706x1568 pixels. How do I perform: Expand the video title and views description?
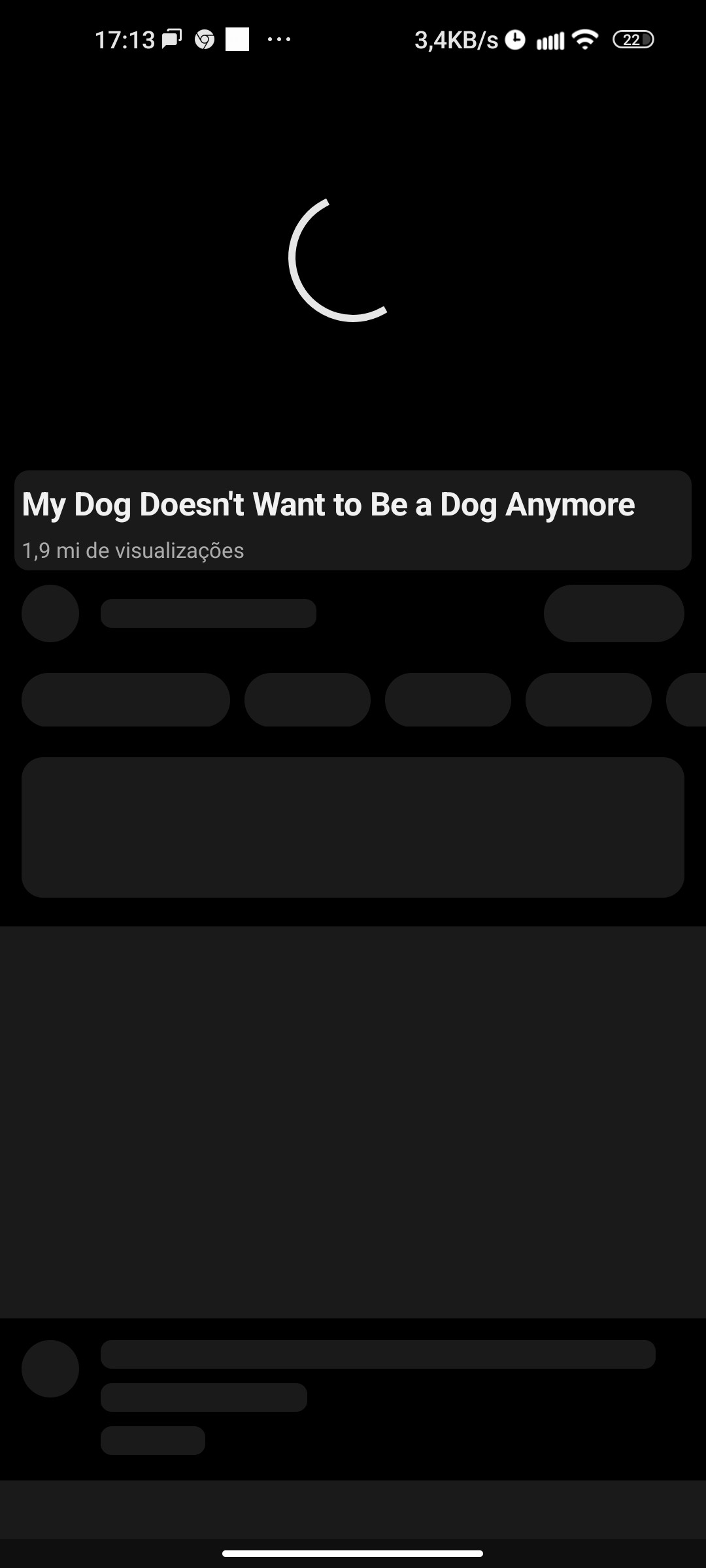pyautogui.click(x=353, y=520)
